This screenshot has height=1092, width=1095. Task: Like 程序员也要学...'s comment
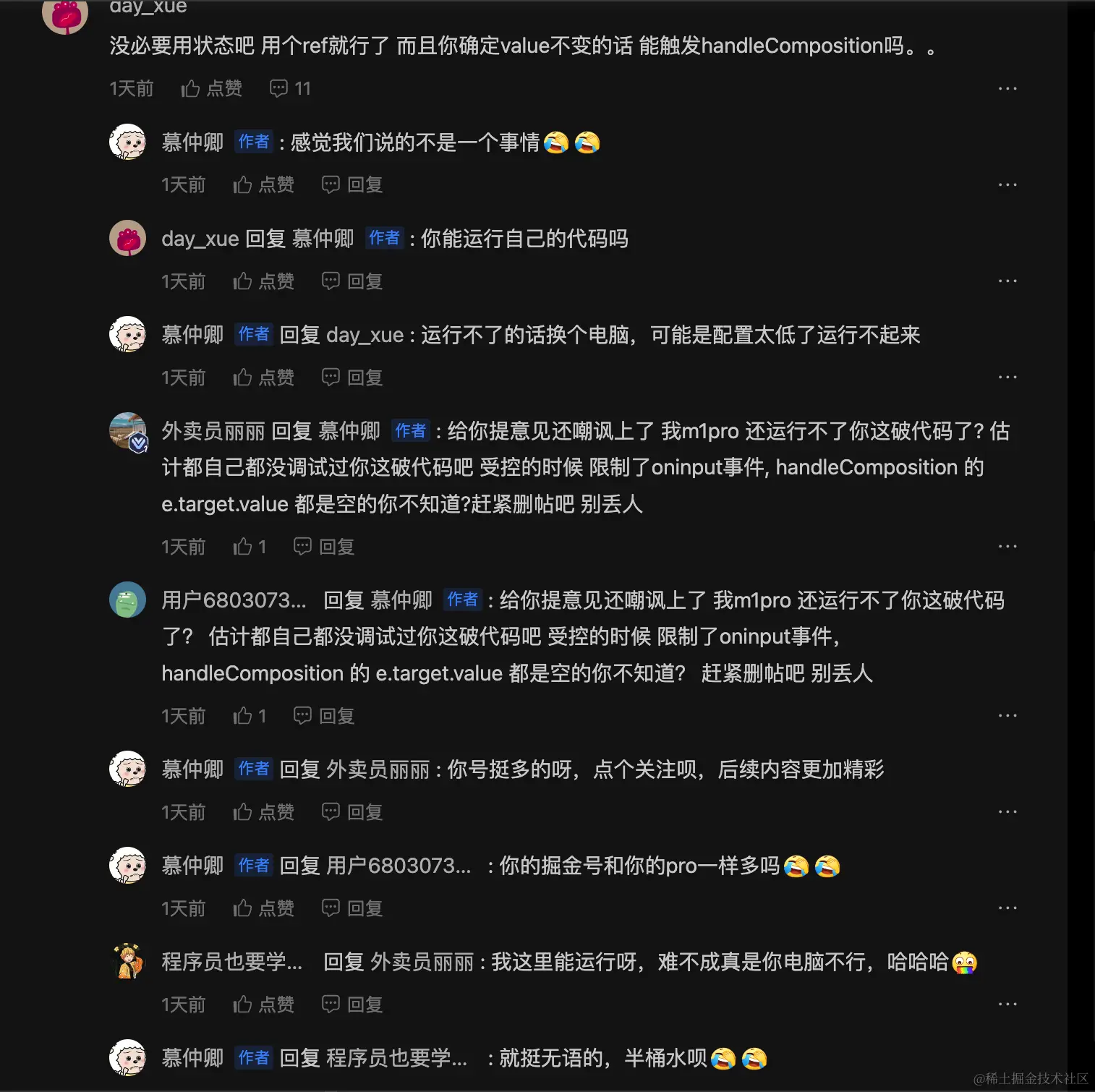tap(263, 1004)
